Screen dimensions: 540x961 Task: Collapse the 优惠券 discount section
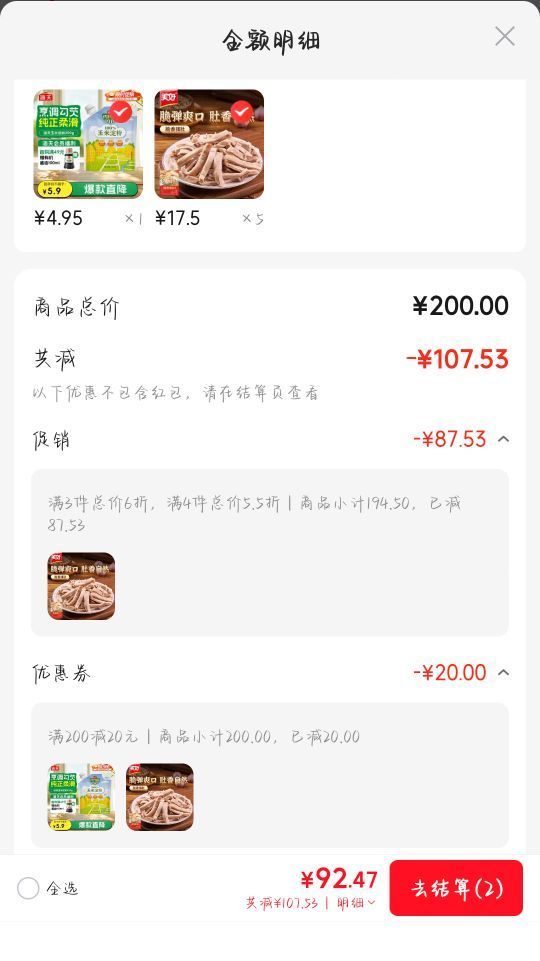click(x=503, y=672)
